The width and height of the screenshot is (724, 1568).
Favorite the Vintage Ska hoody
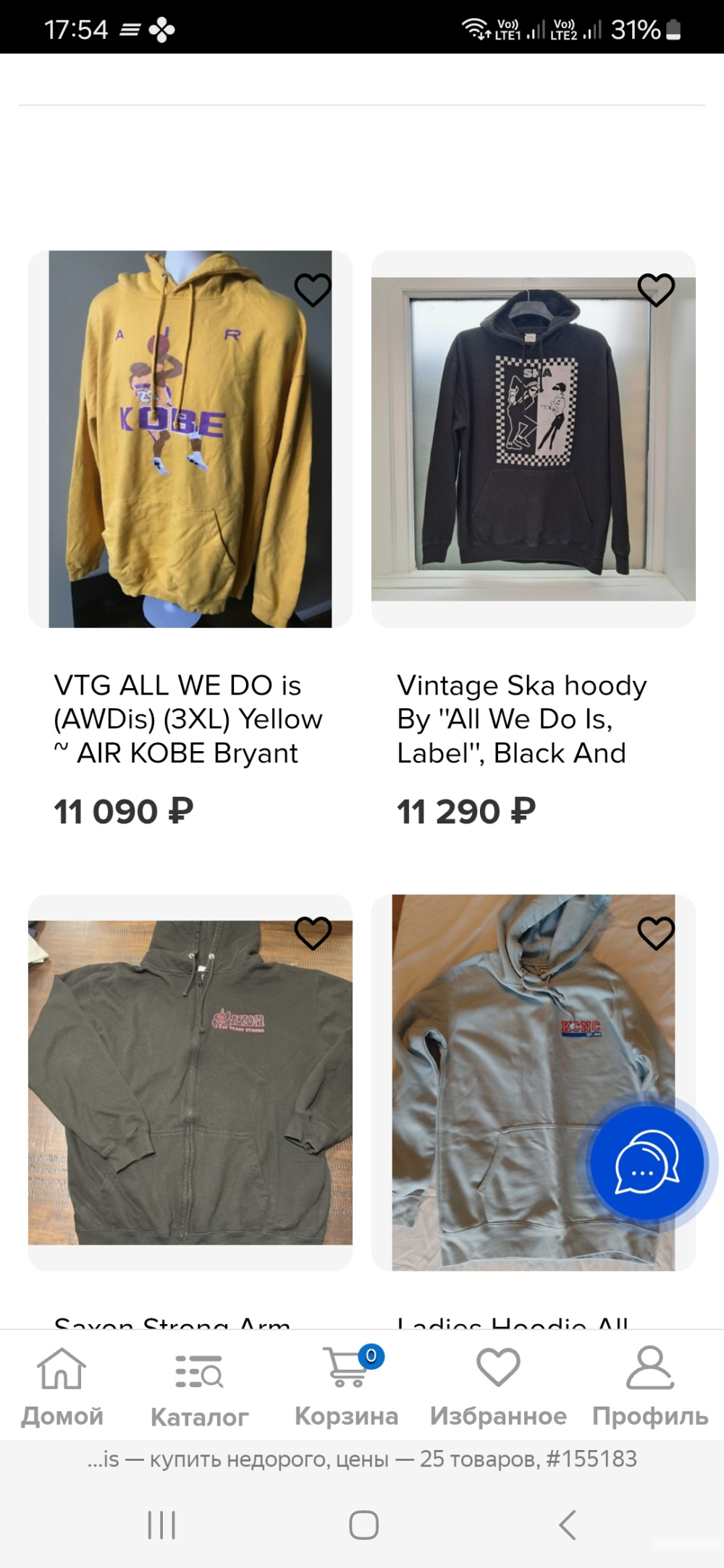pos(656,290)
